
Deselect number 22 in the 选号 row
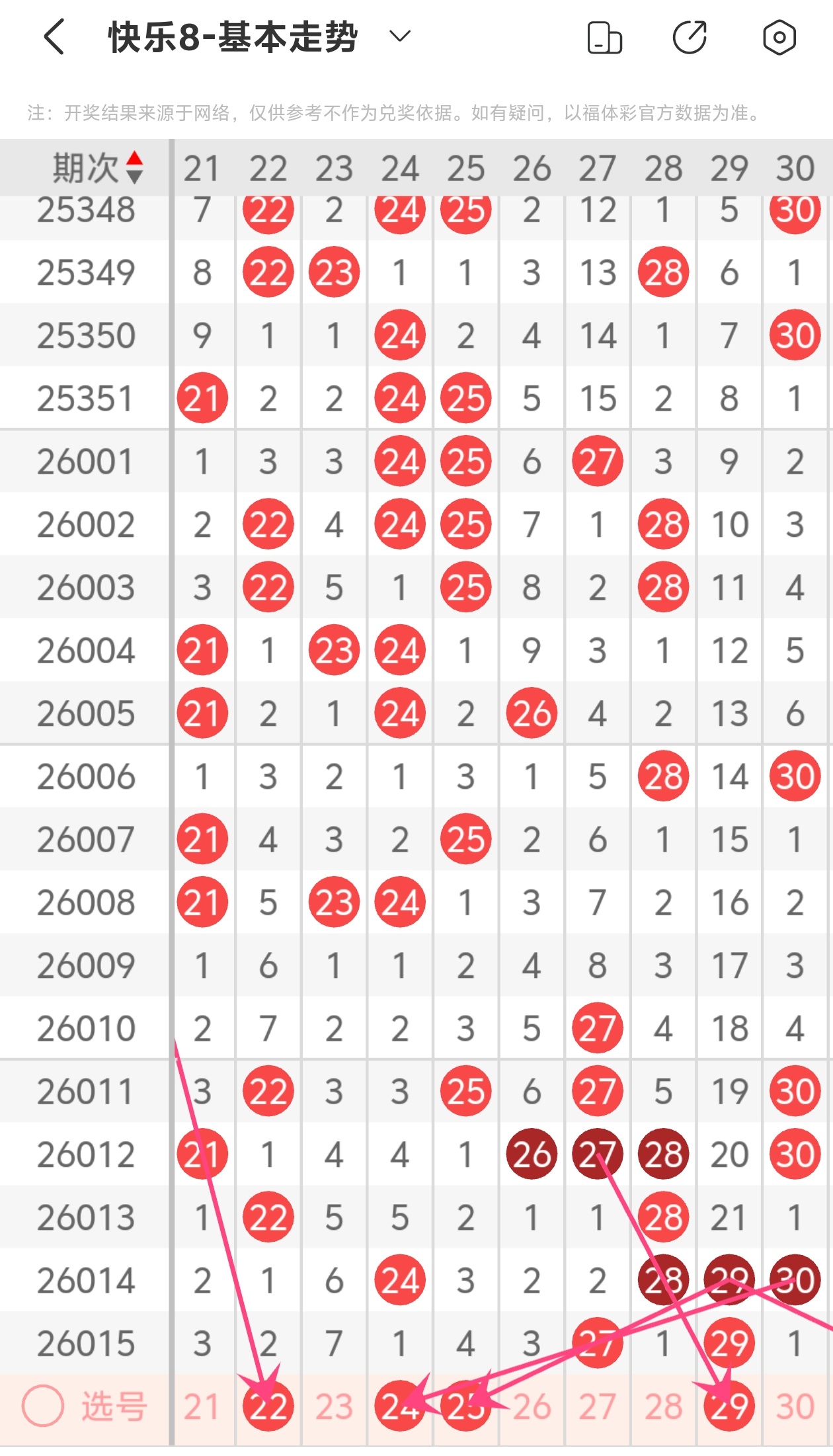coord(268,1406)
